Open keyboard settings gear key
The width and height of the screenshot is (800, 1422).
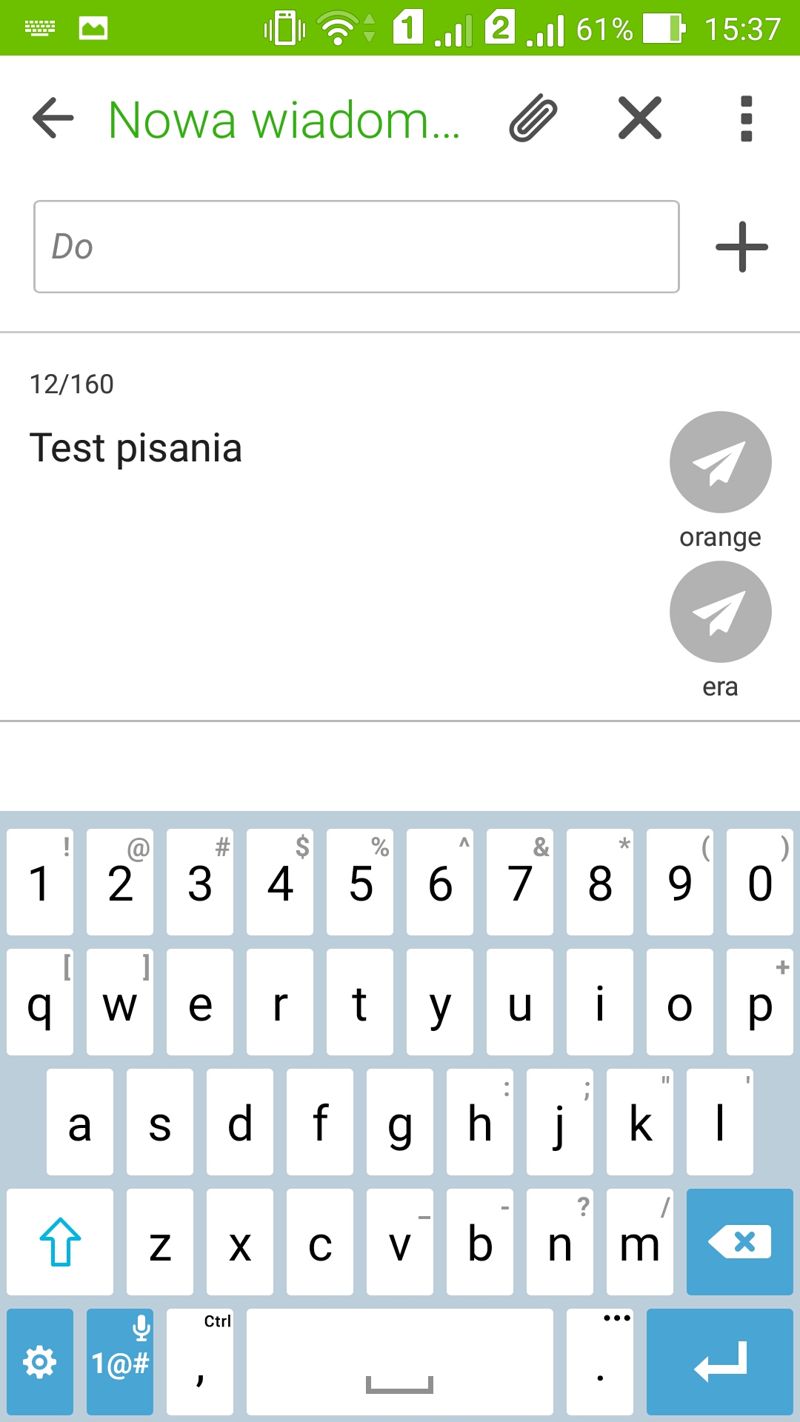point(40,1362)
